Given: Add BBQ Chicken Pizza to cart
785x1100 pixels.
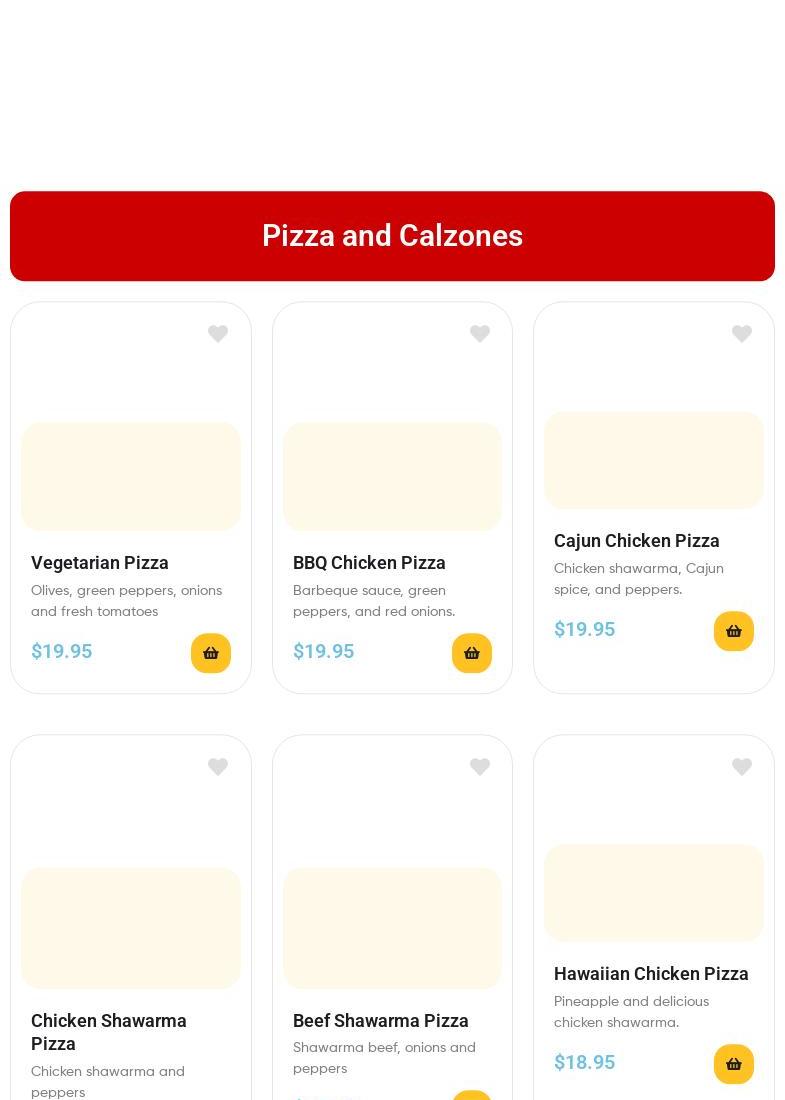Looking at the screenshot, I should pyautogui.click(x=472, y=653).
